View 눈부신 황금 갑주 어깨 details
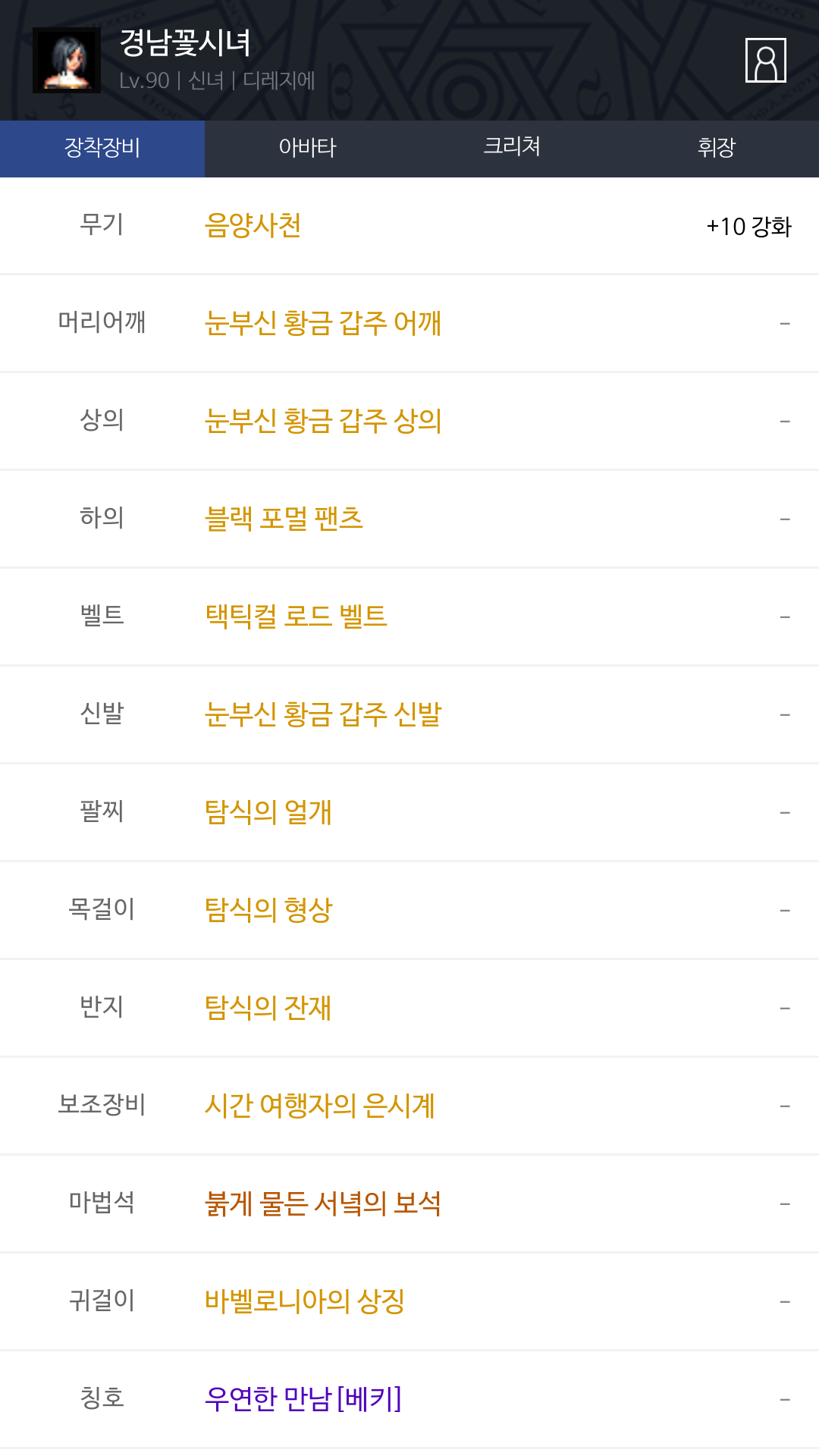The width and height of the screenshot is (819, 1456). 323,324
